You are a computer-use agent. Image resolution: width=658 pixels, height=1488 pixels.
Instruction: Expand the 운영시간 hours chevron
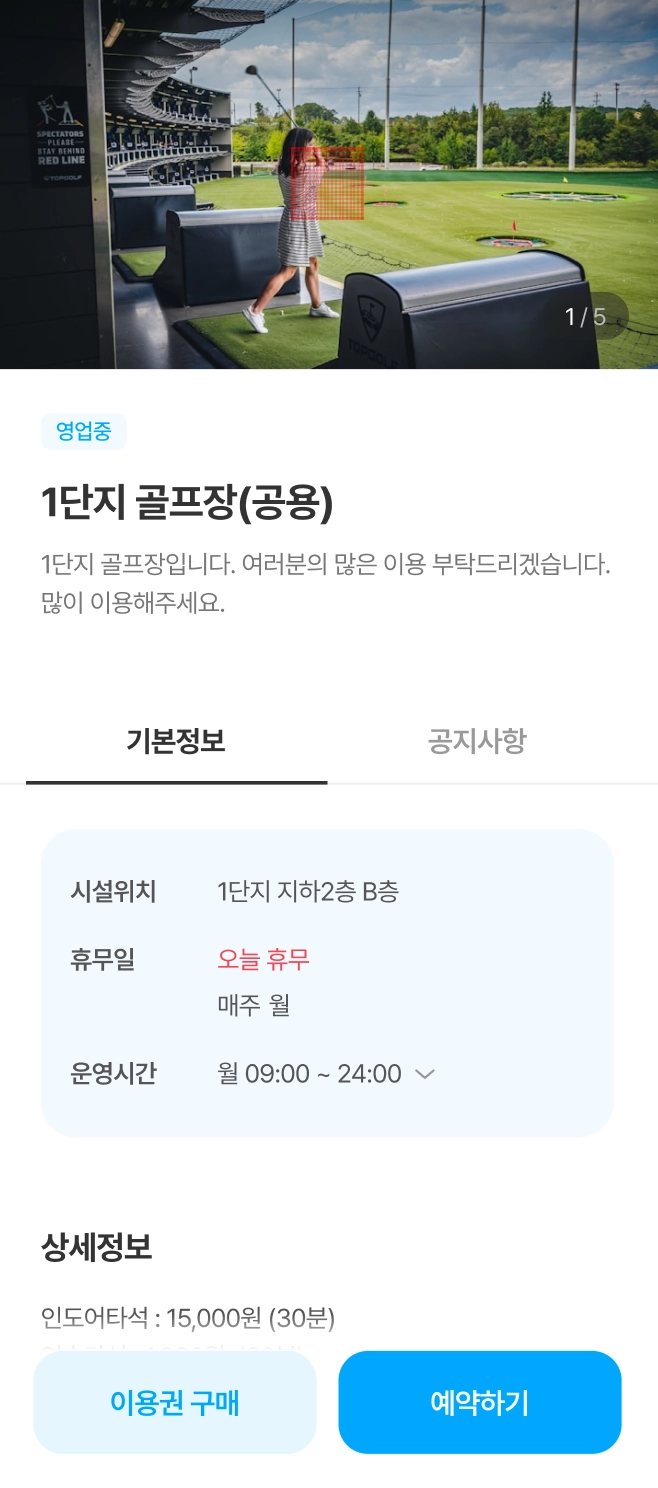click(x=425, y=1074)
